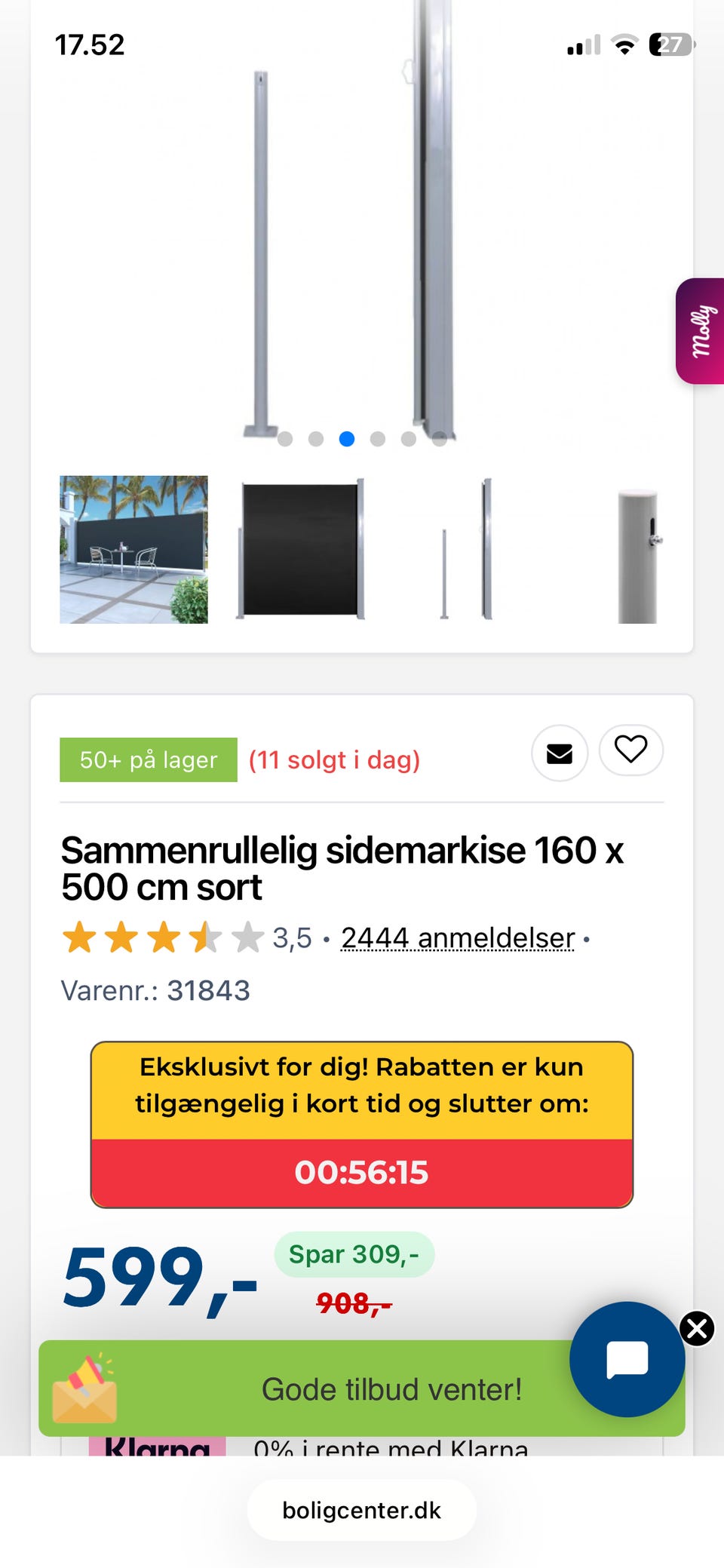Tap the countdown timer showing 00:56:15
724x1568 pixels.
(x=361, y=1172)
